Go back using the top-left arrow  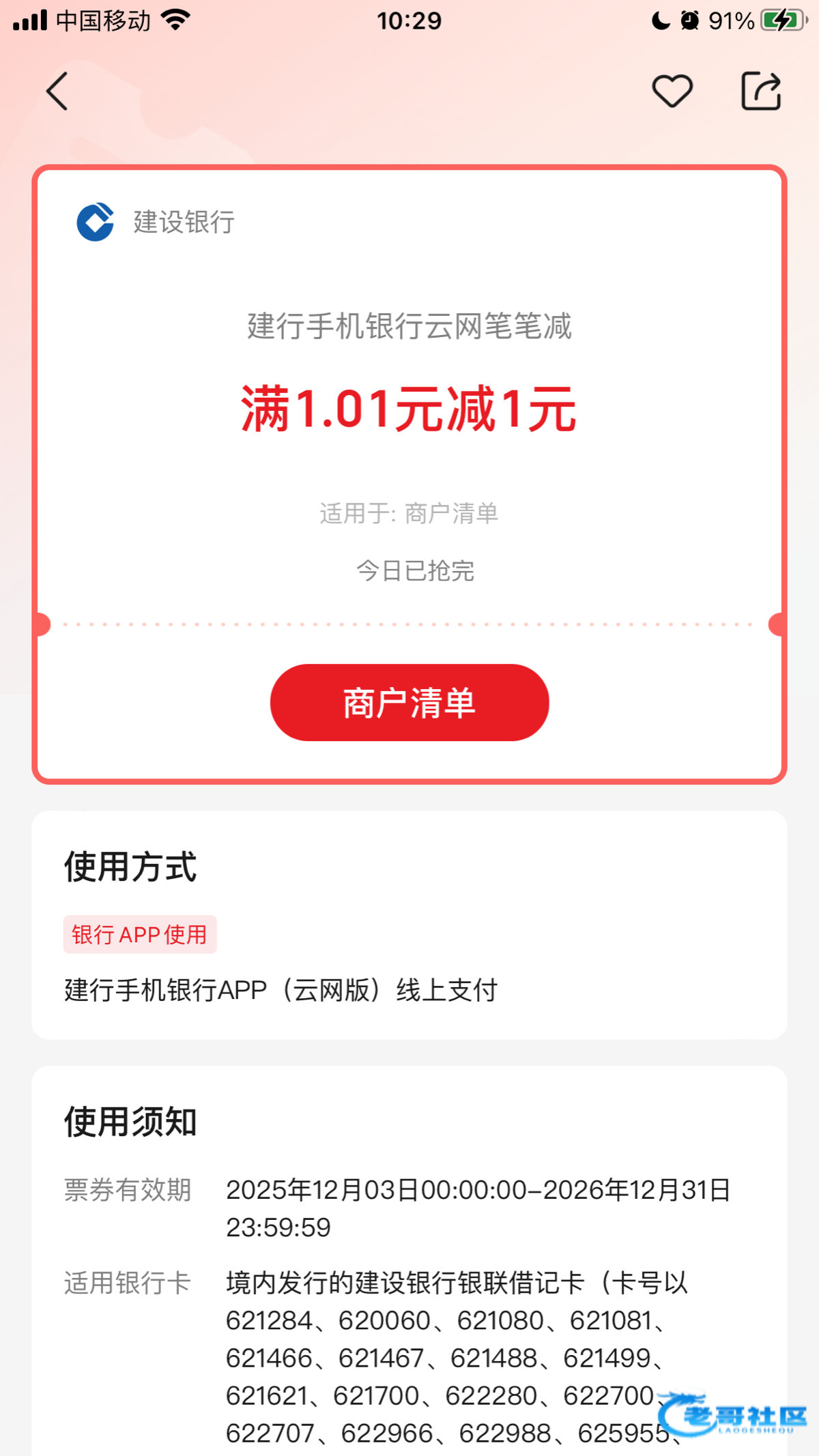pos(57,91)
